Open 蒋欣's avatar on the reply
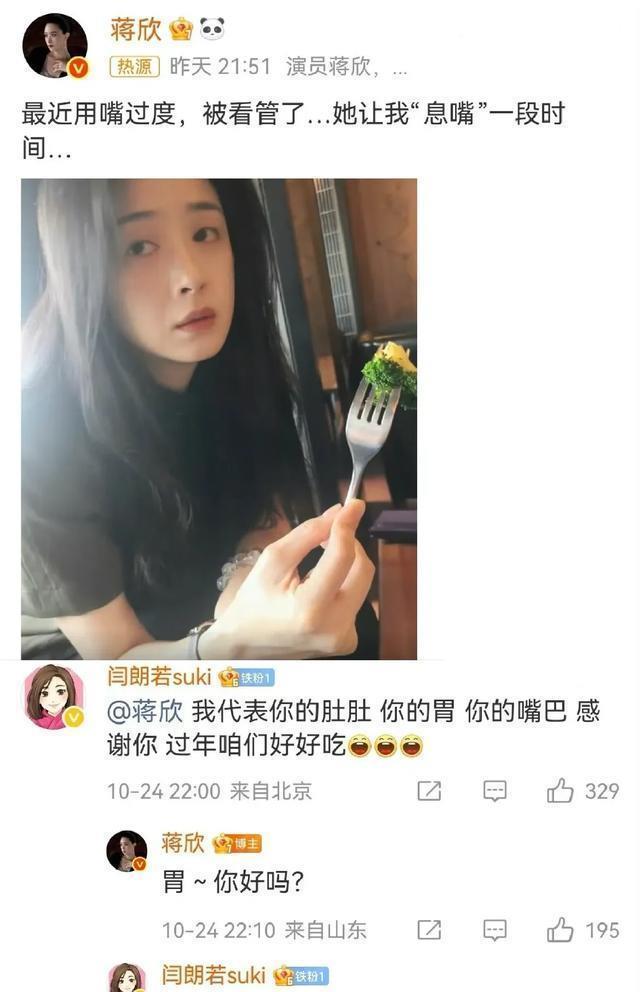The width and height of the screenshot is (640, 992). [127, 850]
